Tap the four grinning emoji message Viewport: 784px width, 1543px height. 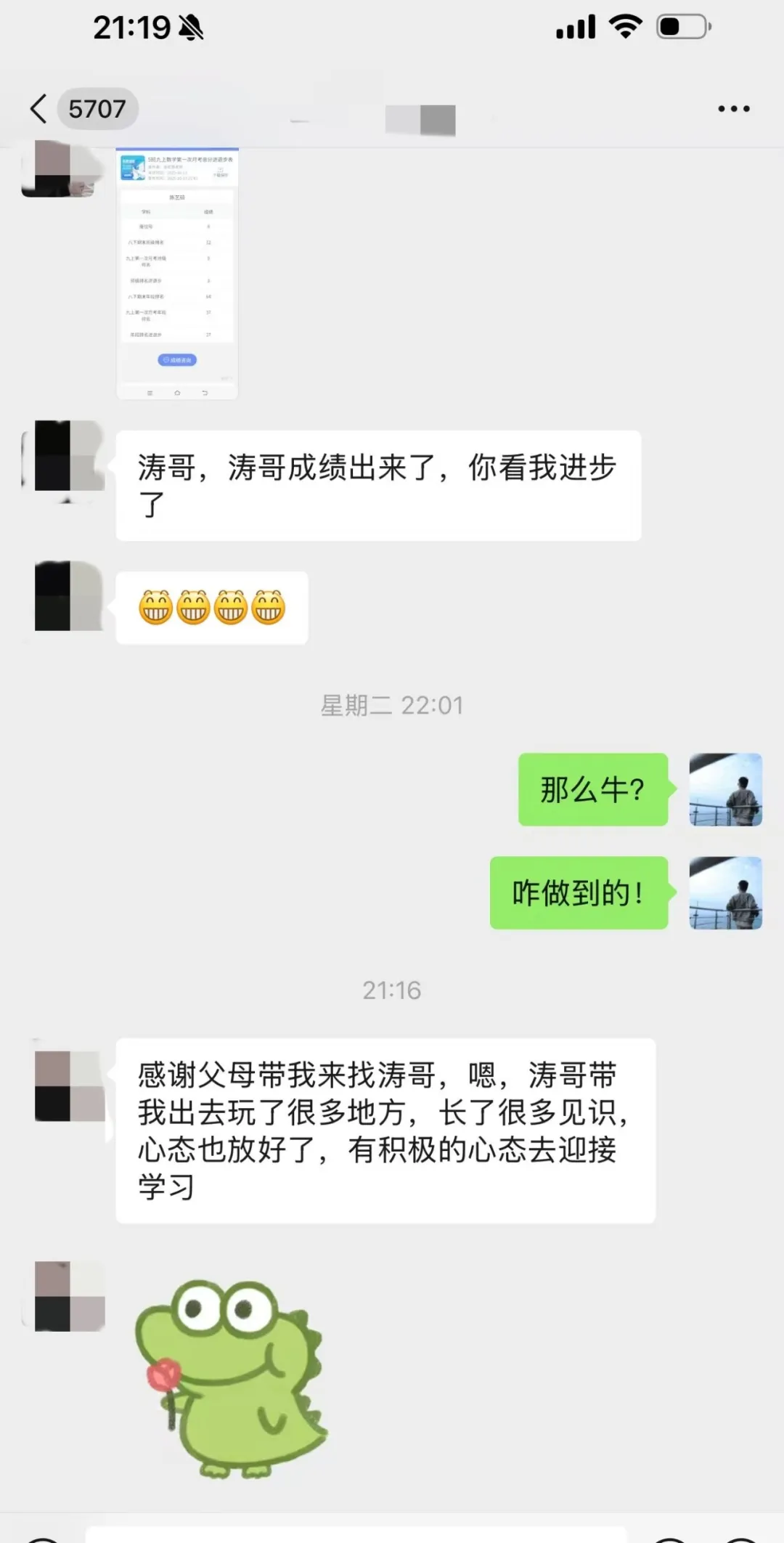pos(211,608)
